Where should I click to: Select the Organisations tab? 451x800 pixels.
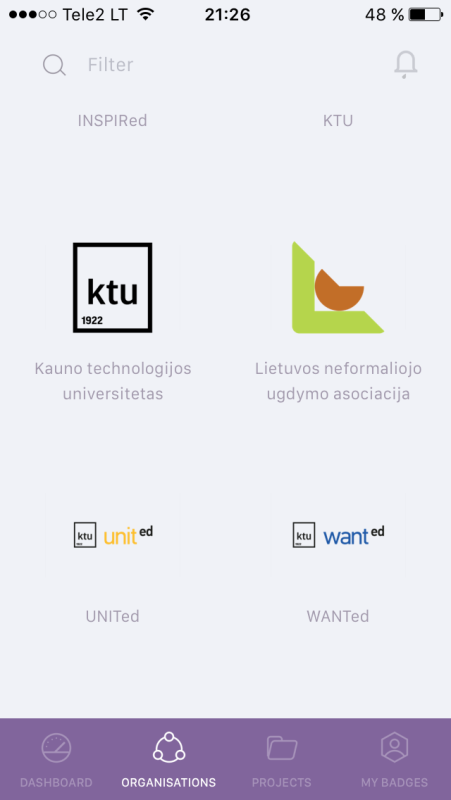(x=169, y=759)
